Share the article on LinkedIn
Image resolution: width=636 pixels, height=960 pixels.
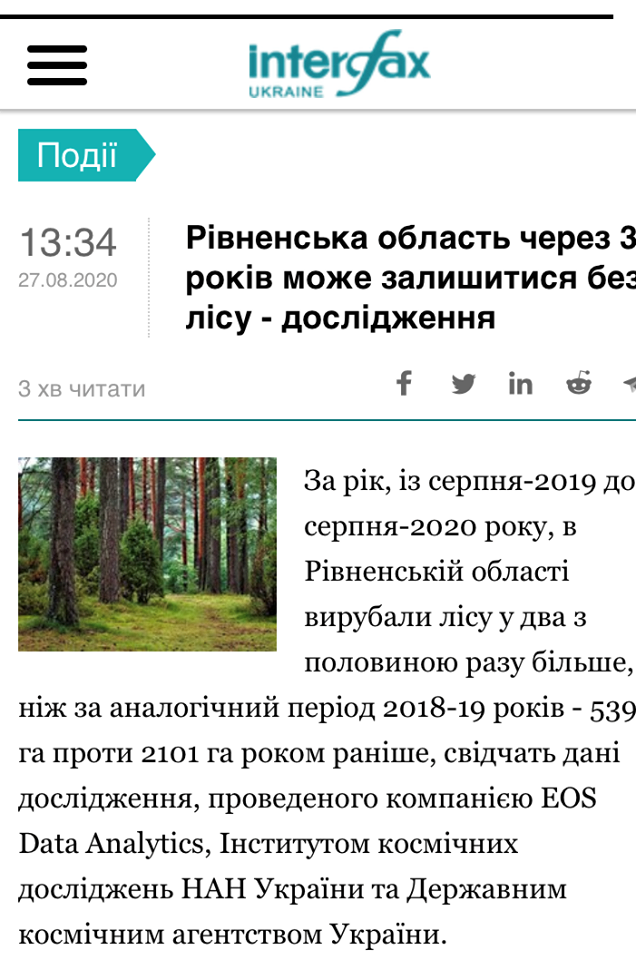point(520,383)
